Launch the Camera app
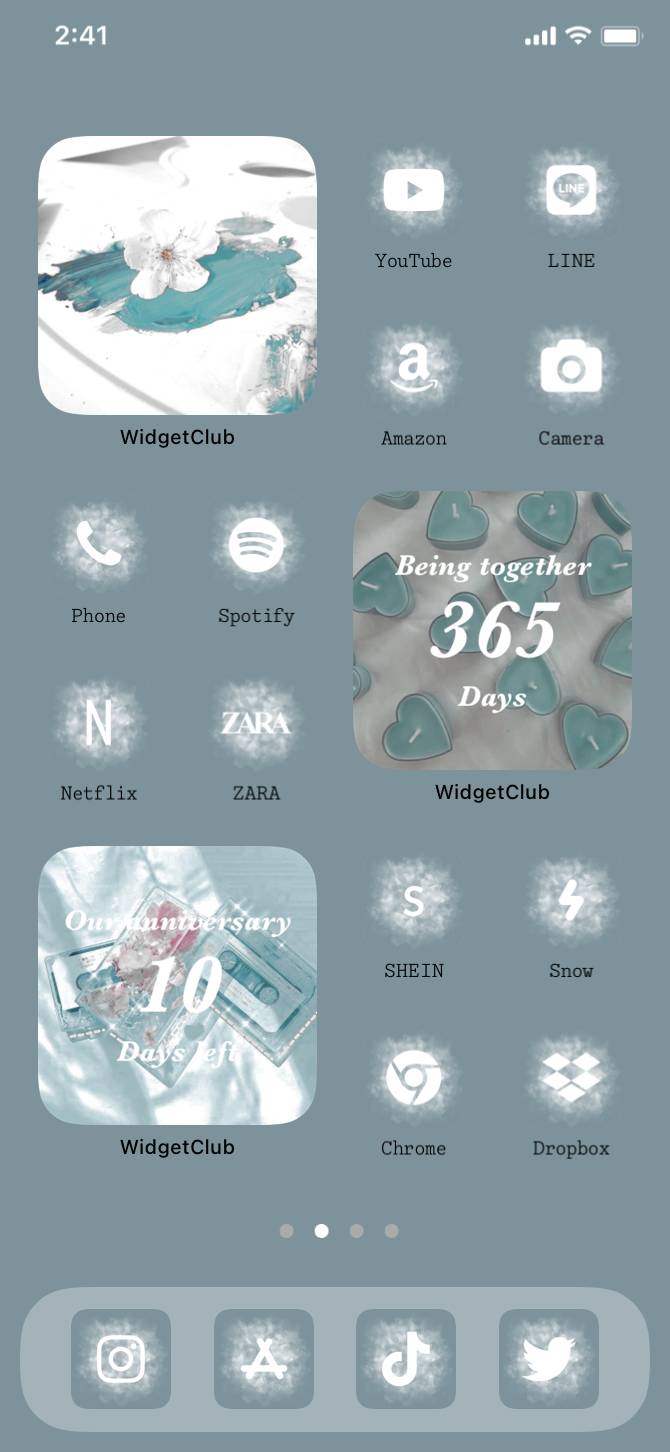670x1452 pixels. coord(571,368)
